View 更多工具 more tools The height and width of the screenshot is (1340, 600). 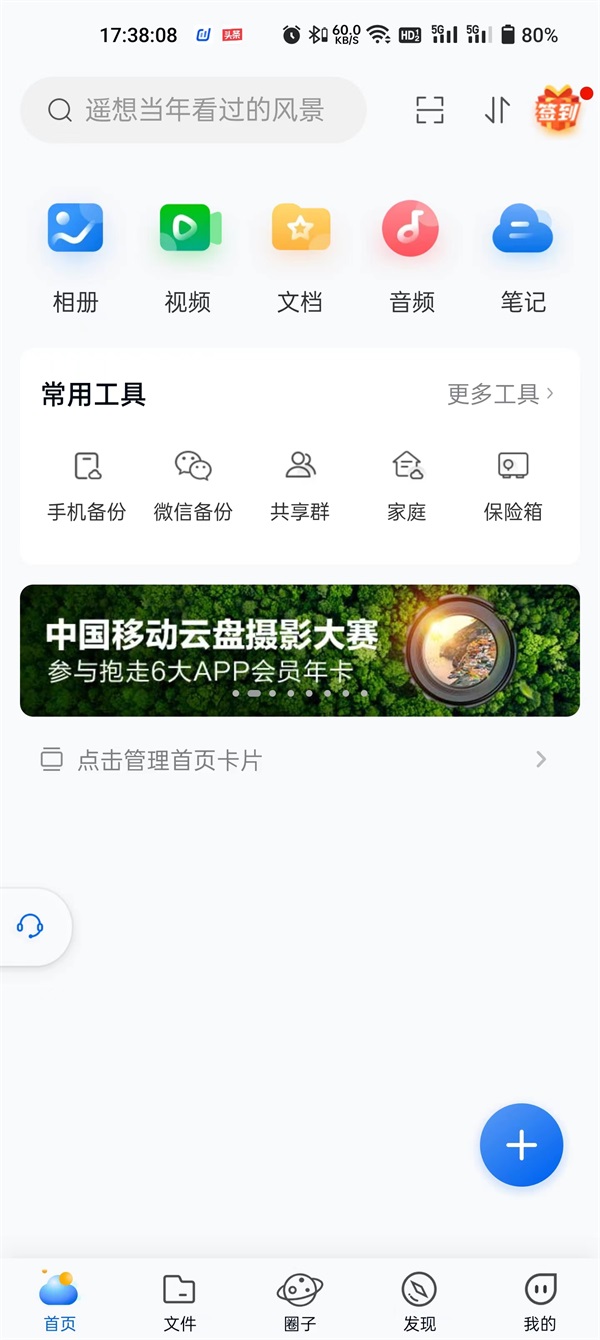click(x=500, y=394)
